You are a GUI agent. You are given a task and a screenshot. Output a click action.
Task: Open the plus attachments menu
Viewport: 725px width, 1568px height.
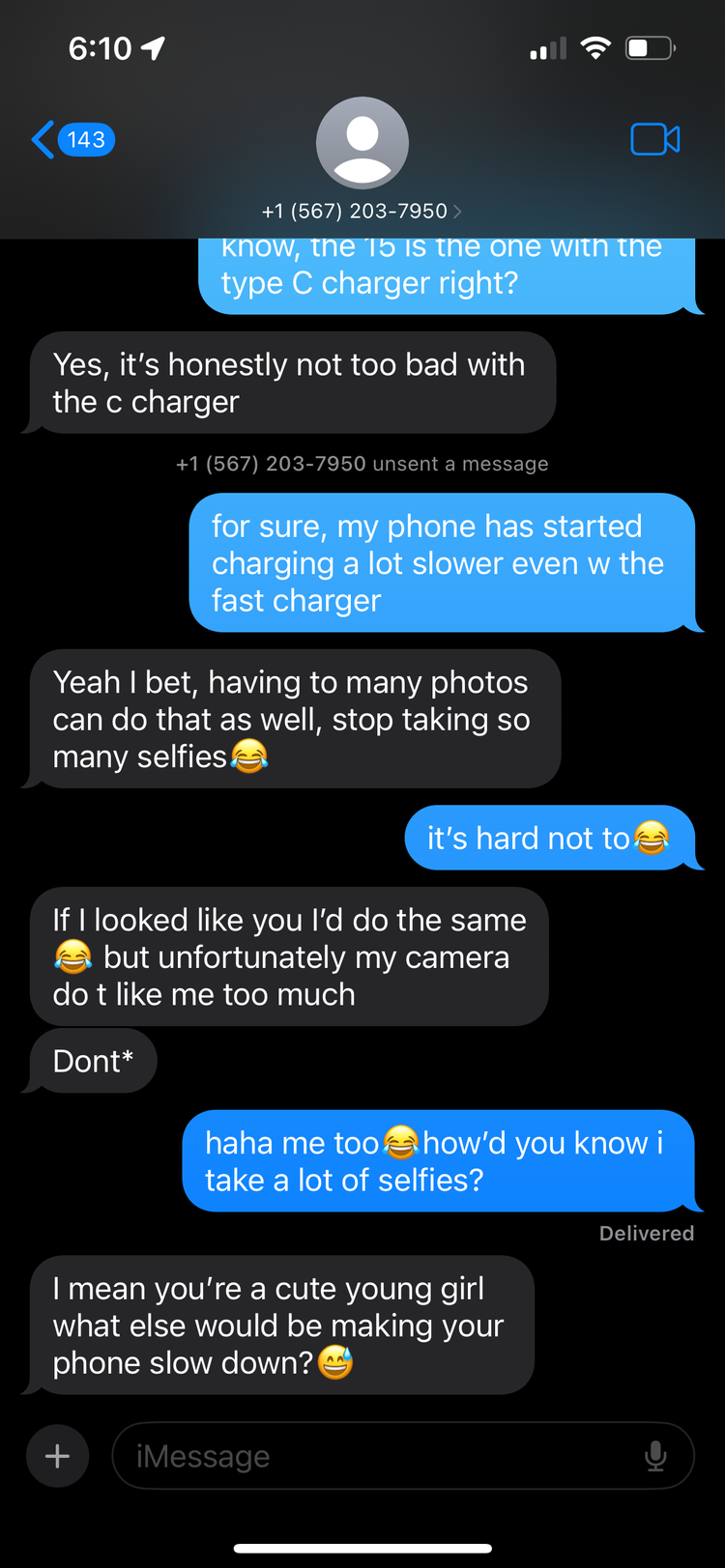tap(58, 1456)
